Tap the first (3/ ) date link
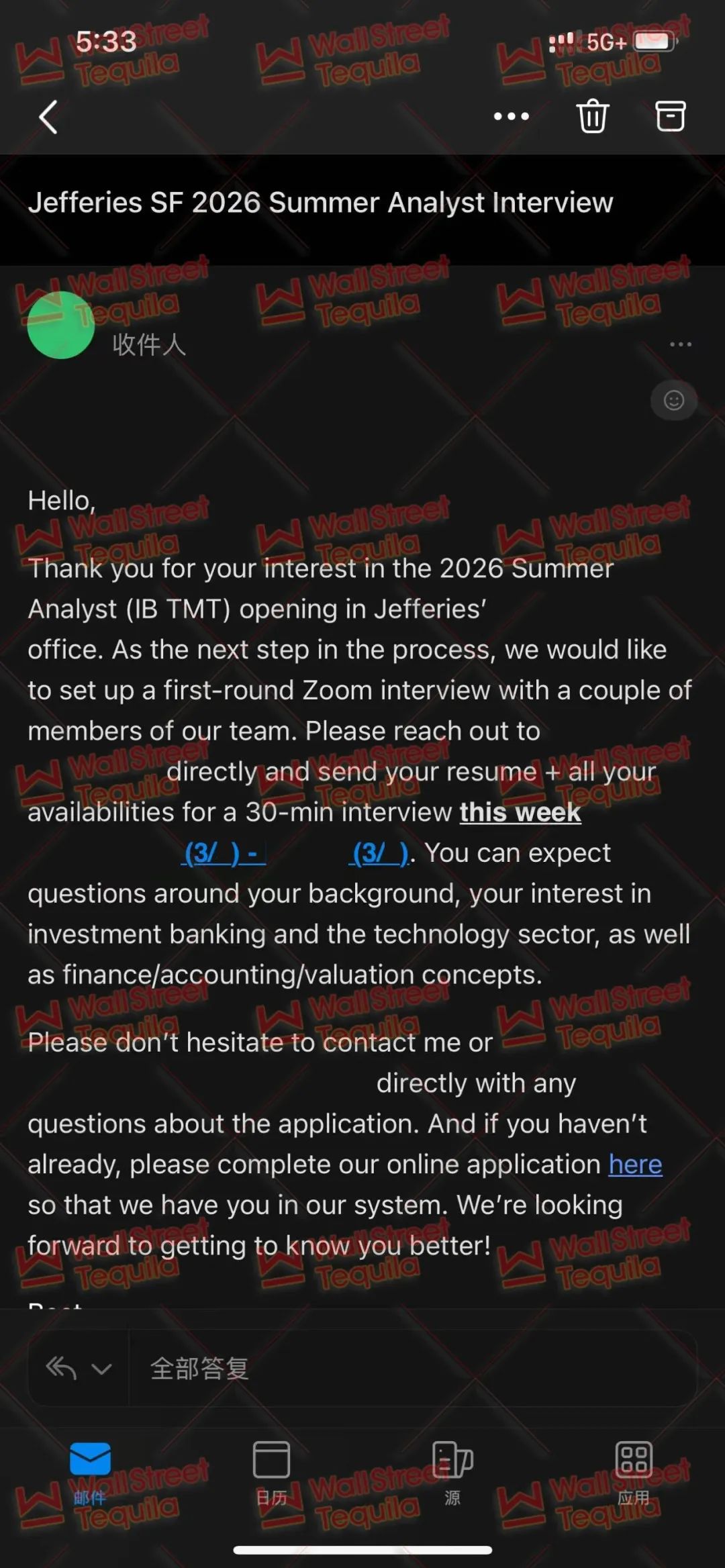 click(x=224, y=853)
